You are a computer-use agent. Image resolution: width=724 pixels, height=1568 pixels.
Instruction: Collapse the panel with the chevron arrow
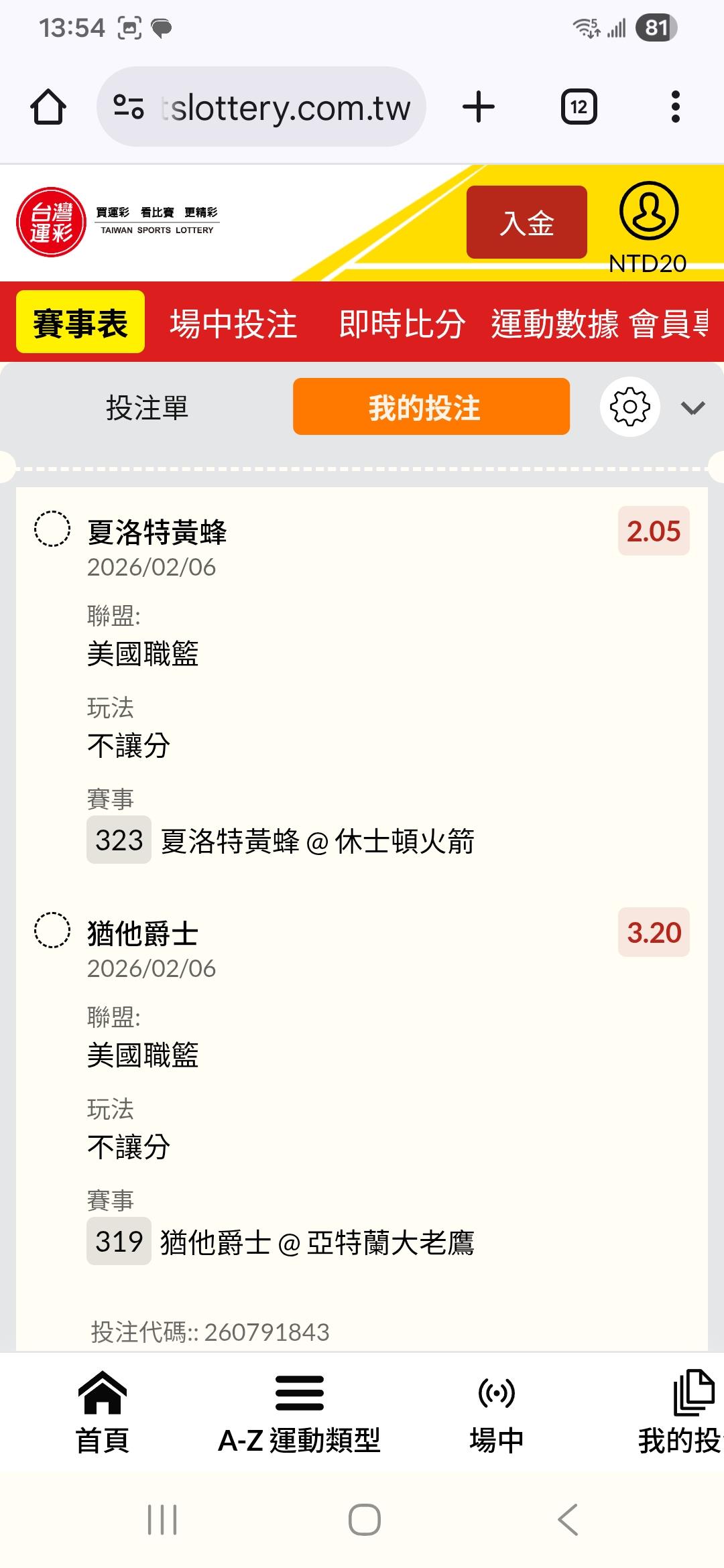click(x=692, y=407)
